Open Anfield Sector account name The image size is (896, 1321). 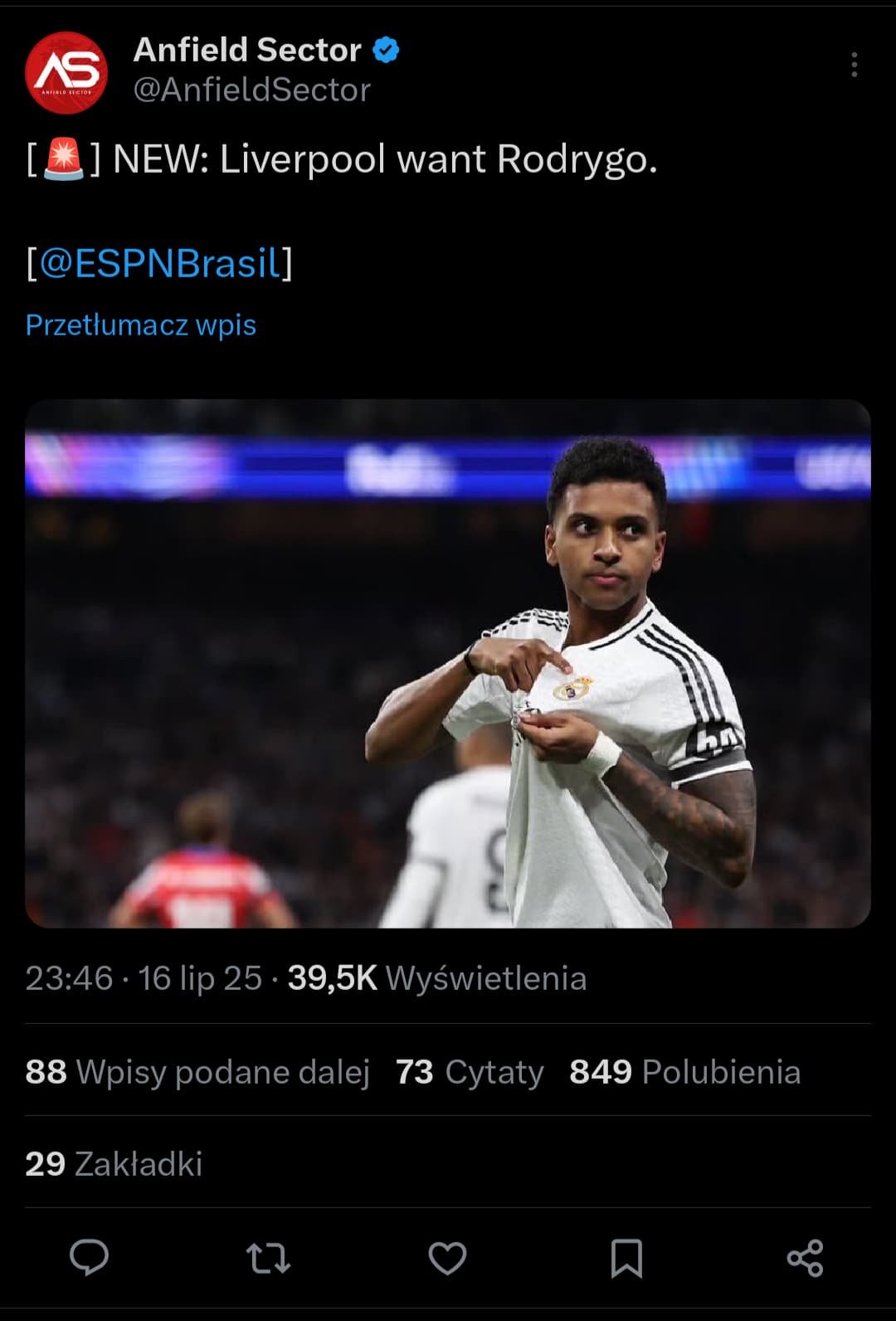[247, 51]
